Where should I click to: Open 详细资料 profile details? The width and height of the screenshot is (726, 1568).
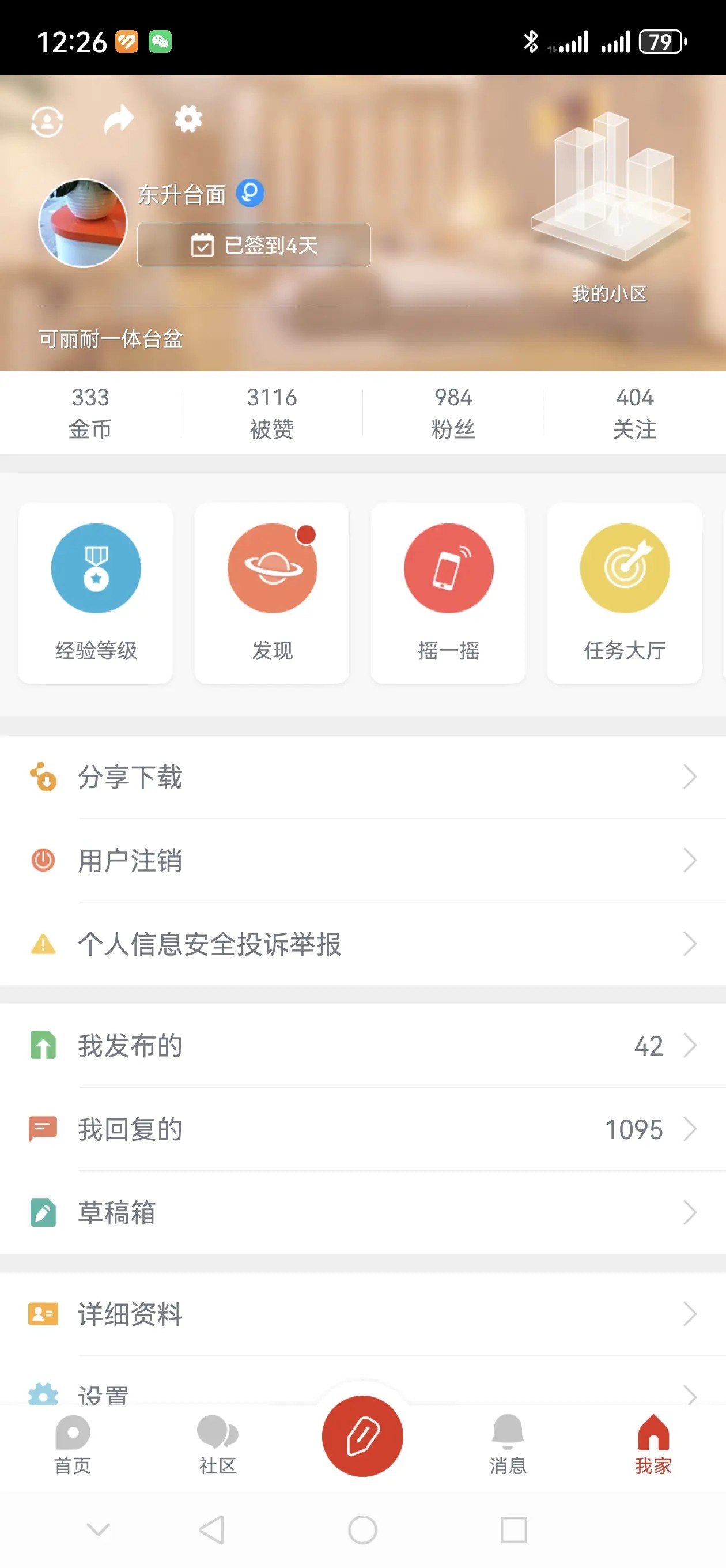click(x=362, y=1314)
